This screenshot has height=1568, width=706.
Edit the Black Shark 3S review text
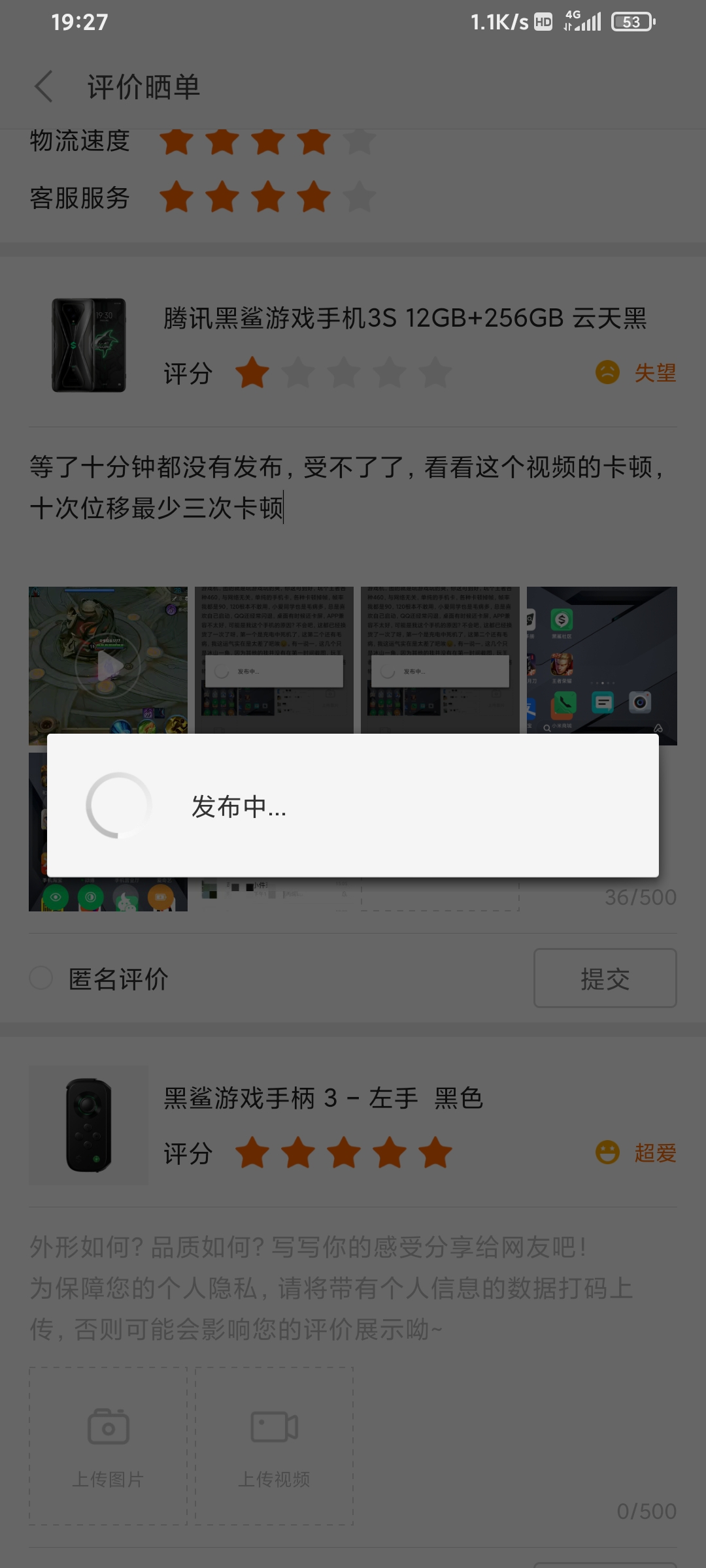tap(353, 487)
